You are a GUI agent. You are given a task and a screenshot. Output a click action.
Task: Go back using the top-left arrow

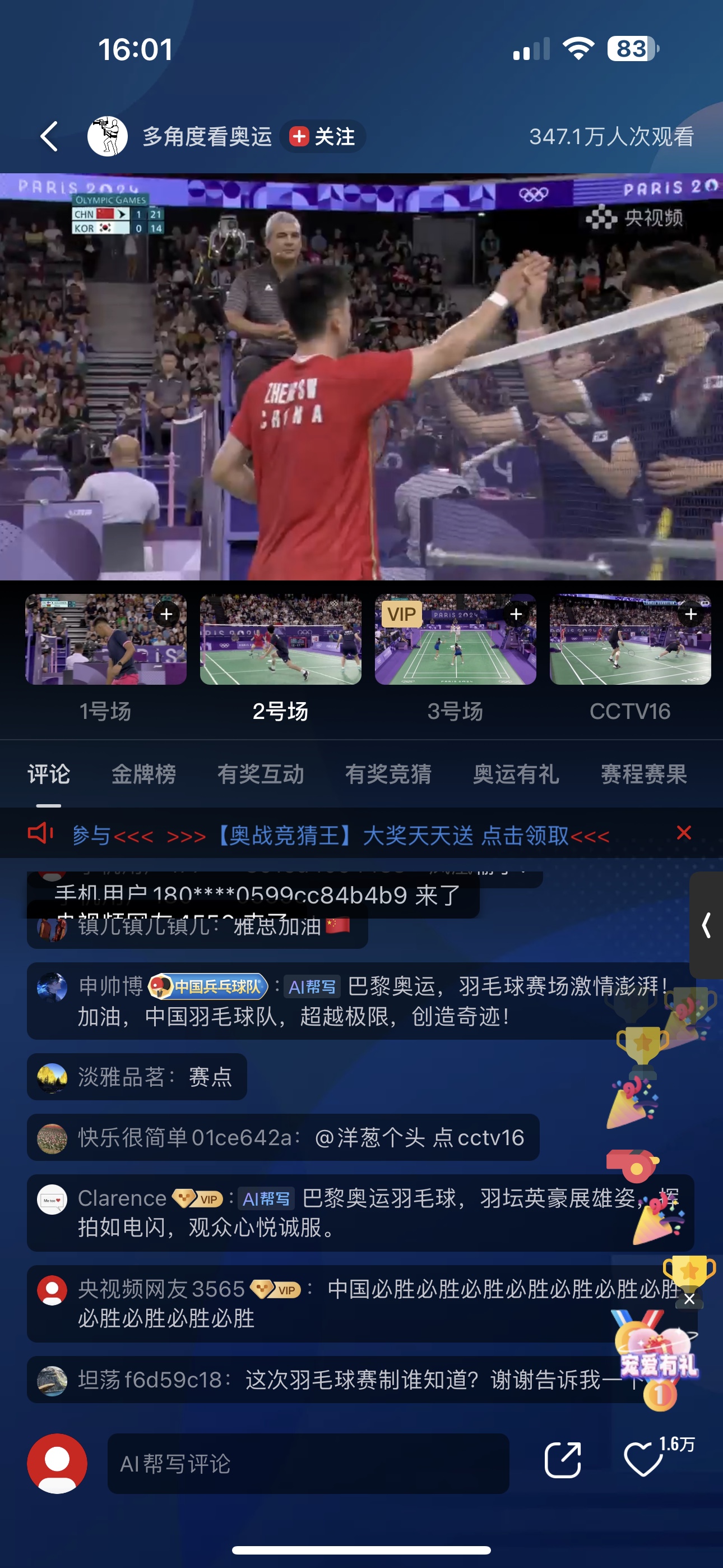pos(49,136)
